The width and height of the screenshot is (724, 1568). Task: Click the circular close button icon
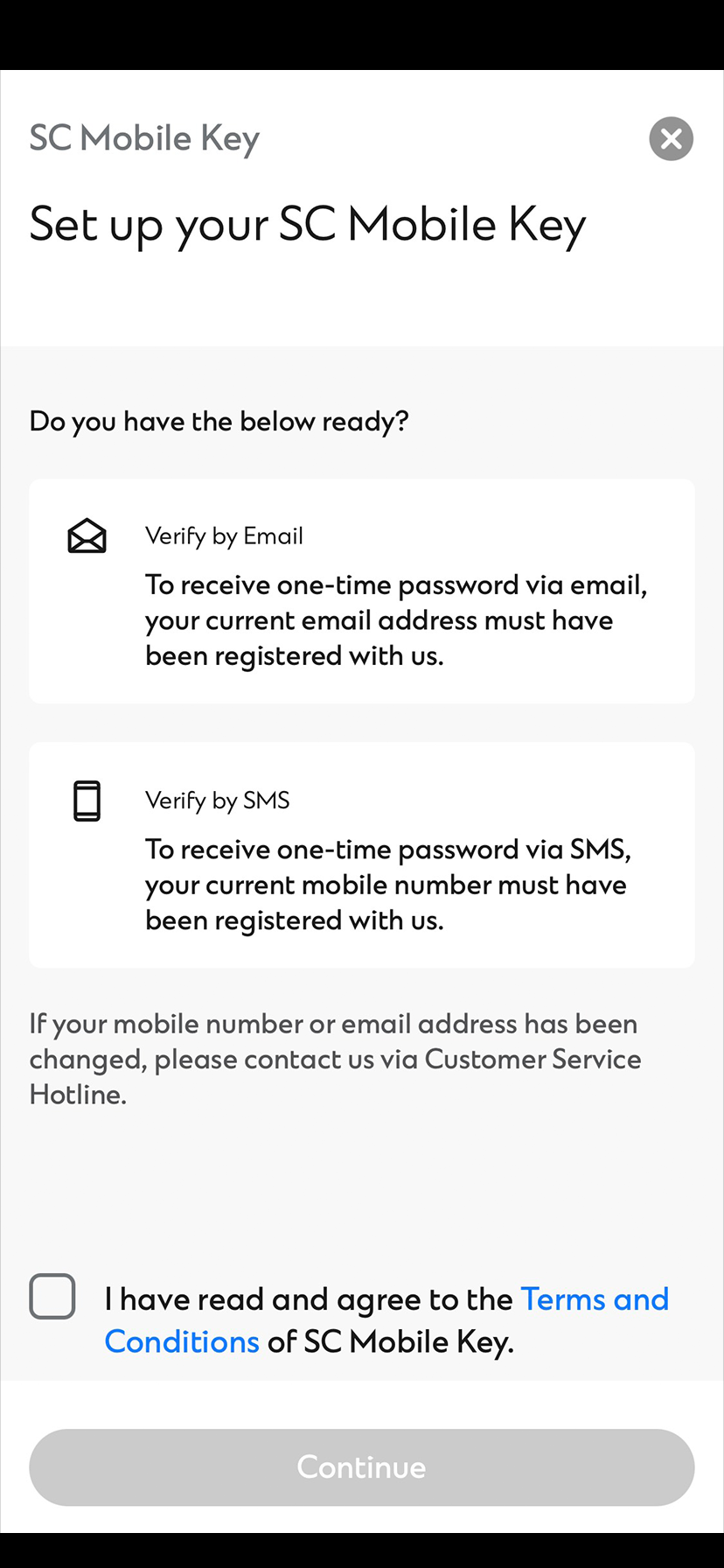coord(670,138)
